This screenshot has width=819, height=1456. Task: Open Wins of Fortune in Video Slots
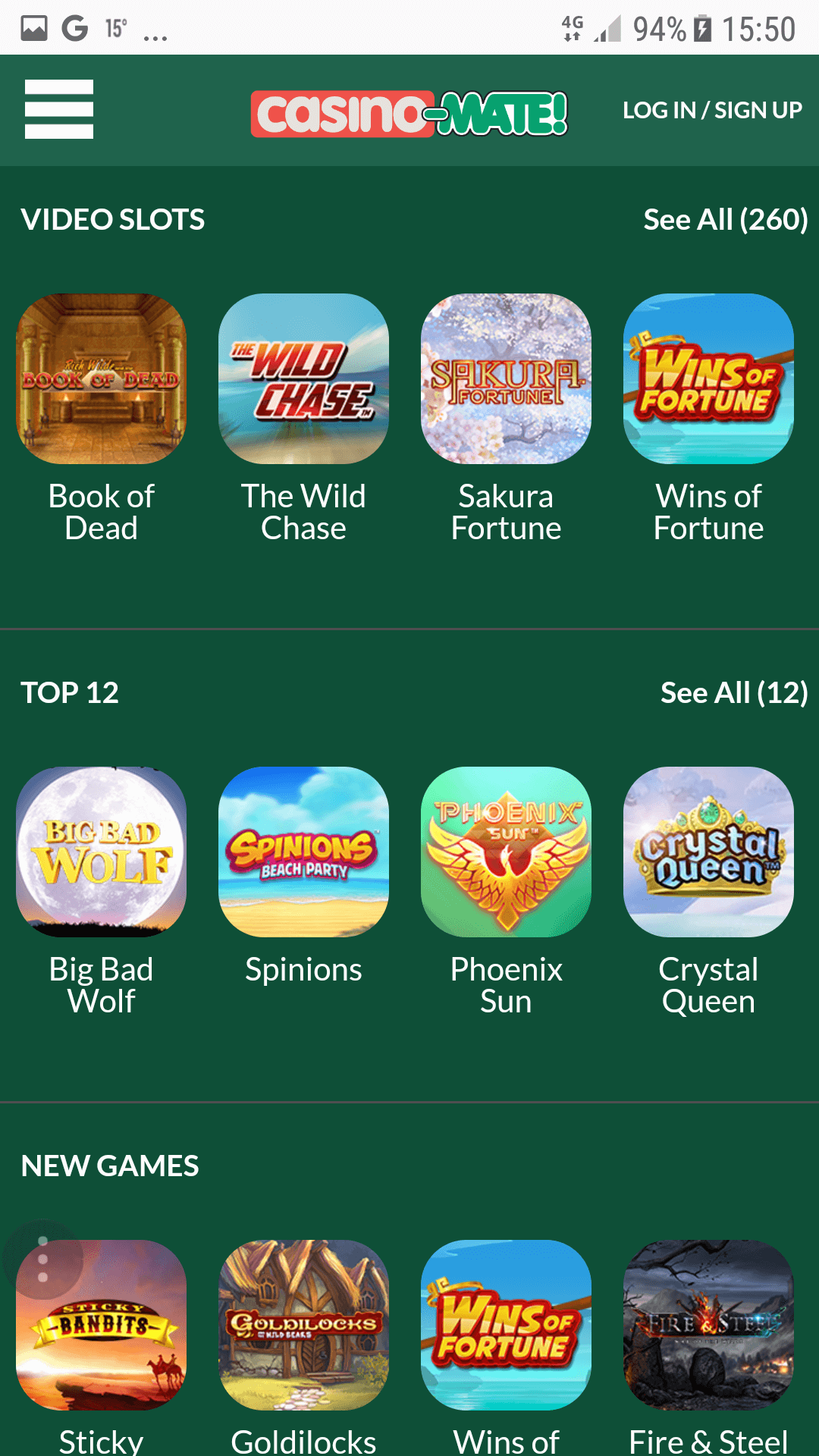coord(708,379)
